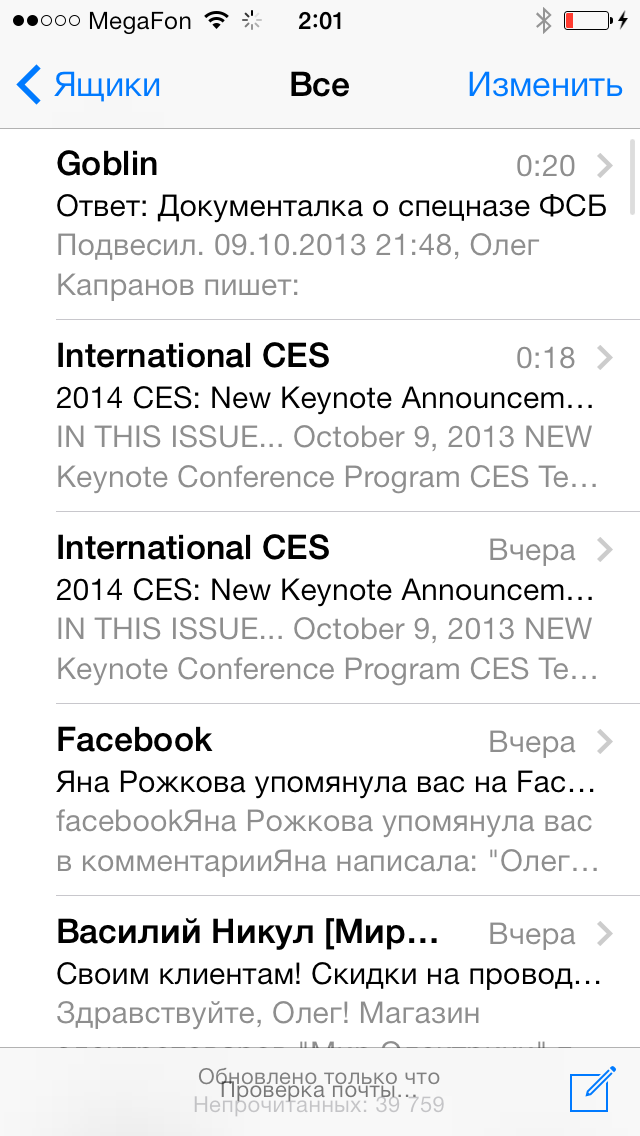Go back to Ящики mailboxes

point(88,85)
